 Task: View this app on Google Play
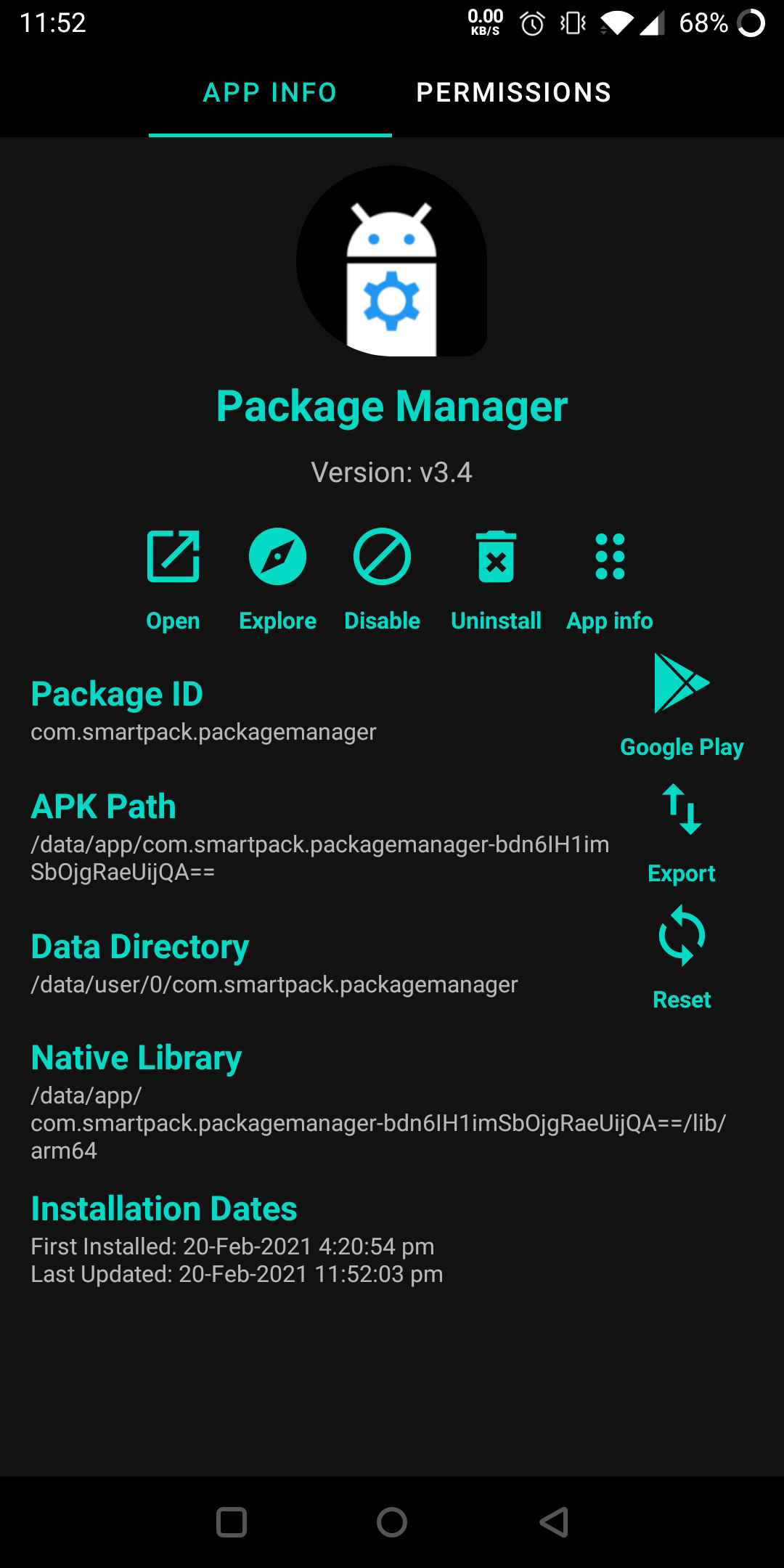pos(682,704)
